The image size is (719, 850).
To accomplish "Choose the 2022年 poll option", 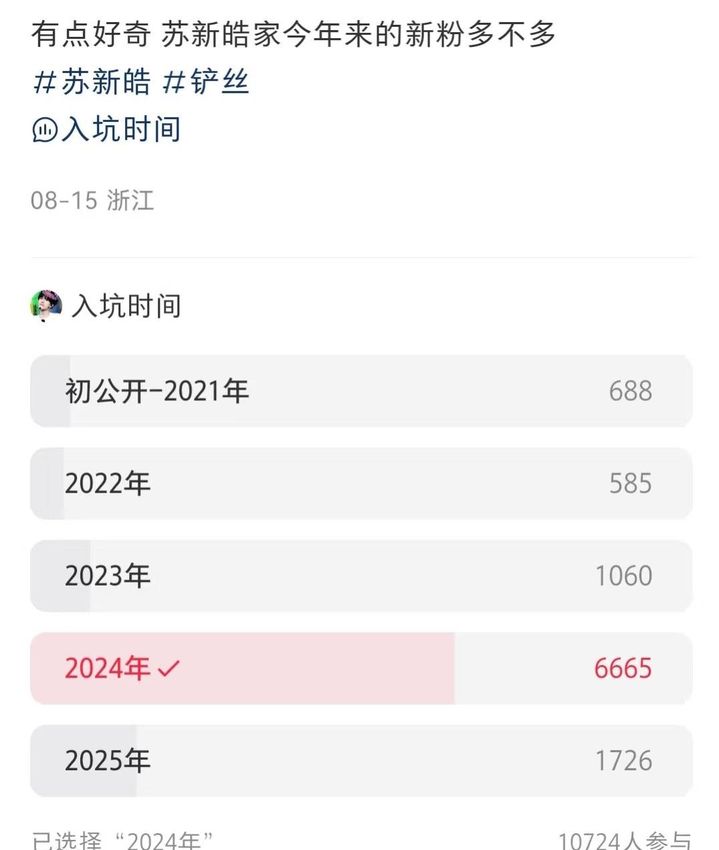I will pos(360,484).
